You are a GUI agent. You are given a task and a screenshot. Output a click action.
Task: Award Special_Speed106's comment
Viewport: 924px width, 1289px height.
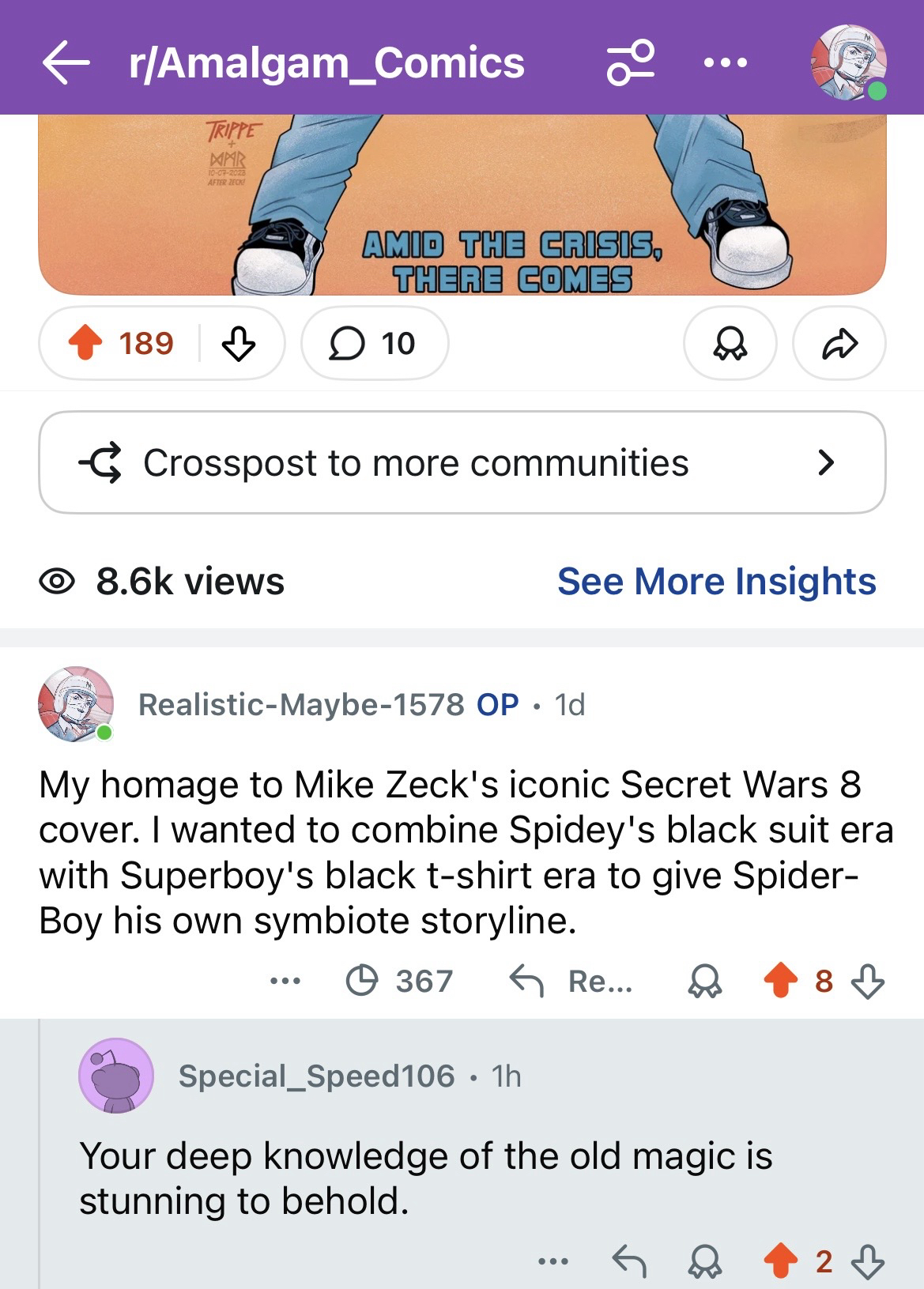[704, 1262]
